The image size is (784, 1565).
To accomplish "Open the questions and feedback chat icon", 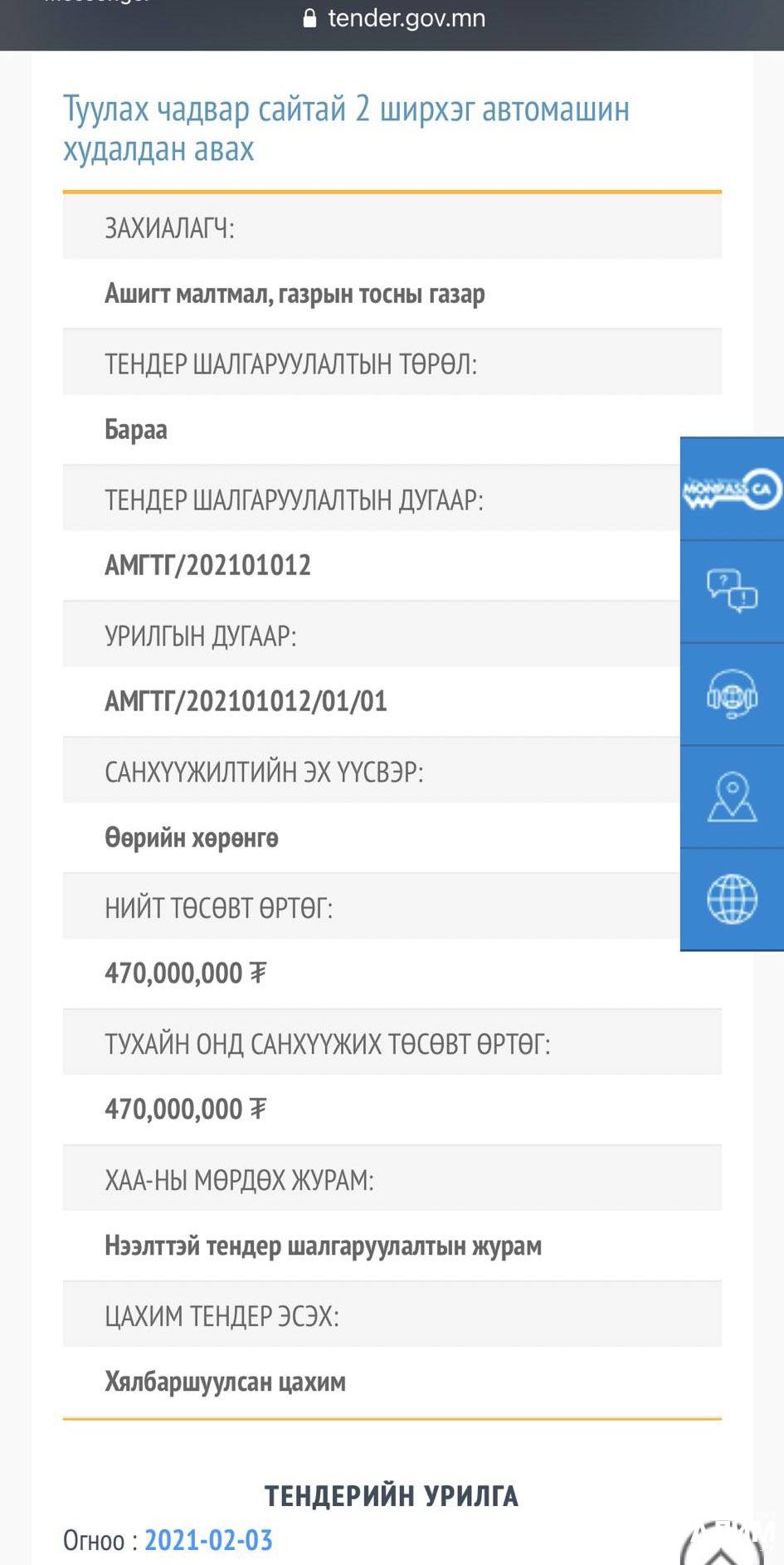I will coord(733,592).
